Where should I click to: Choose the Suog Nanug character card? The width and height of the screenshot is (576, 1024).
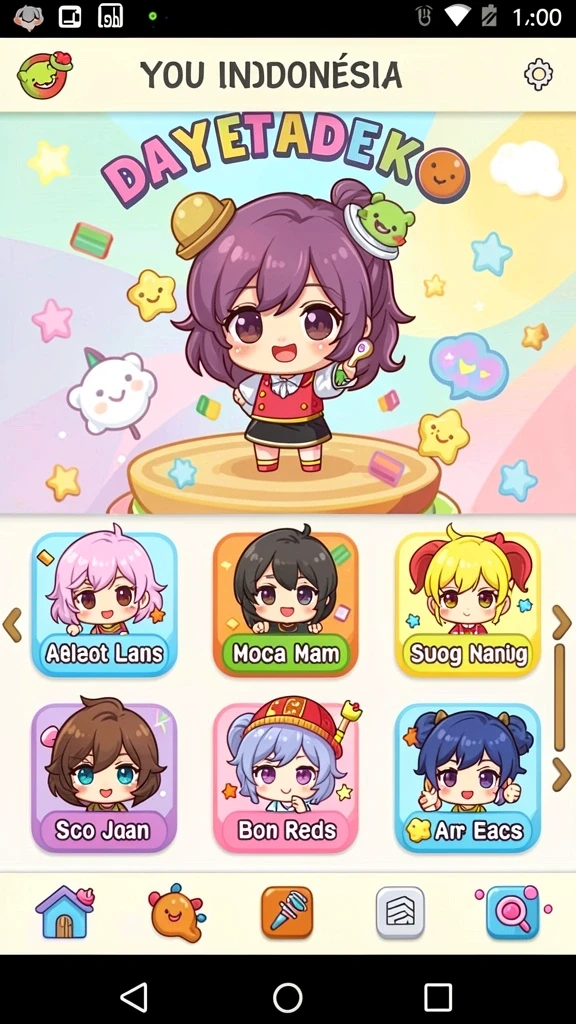pyautogui.click(x=468, y=603)
